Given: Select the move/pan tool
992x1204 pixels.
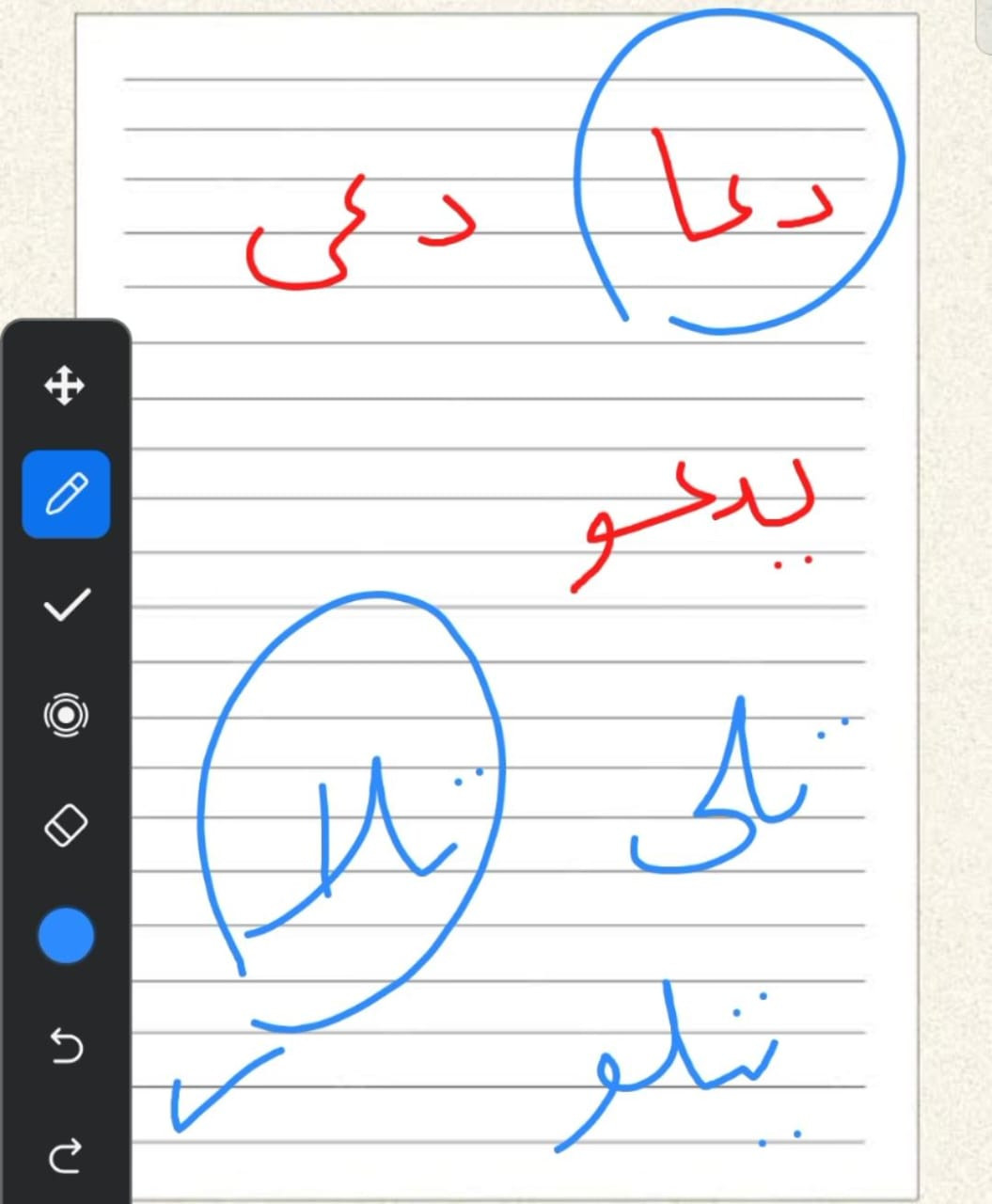Looking at the screenshot, I should coord(65,386).
